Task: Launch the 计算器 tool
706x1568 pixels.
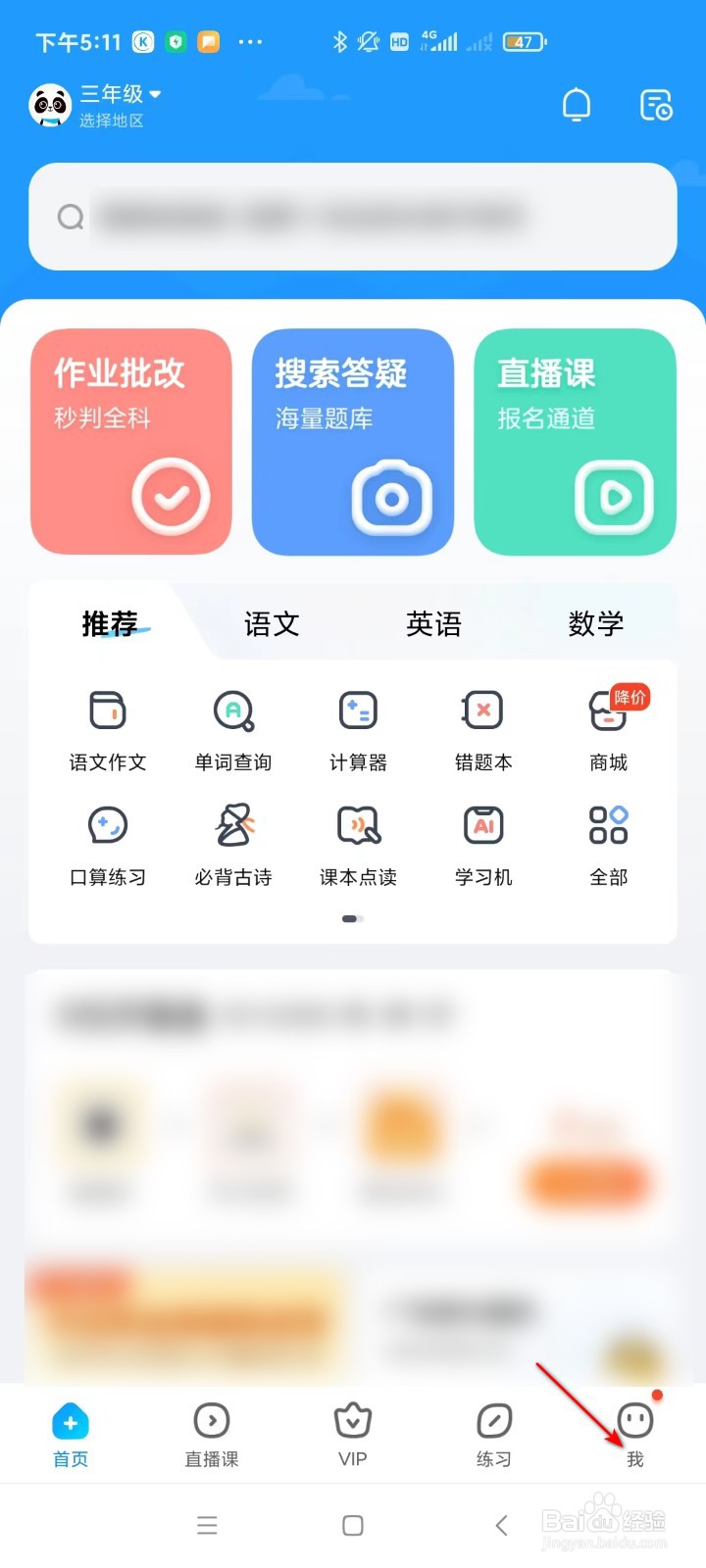Action: (x=358, y=731)
